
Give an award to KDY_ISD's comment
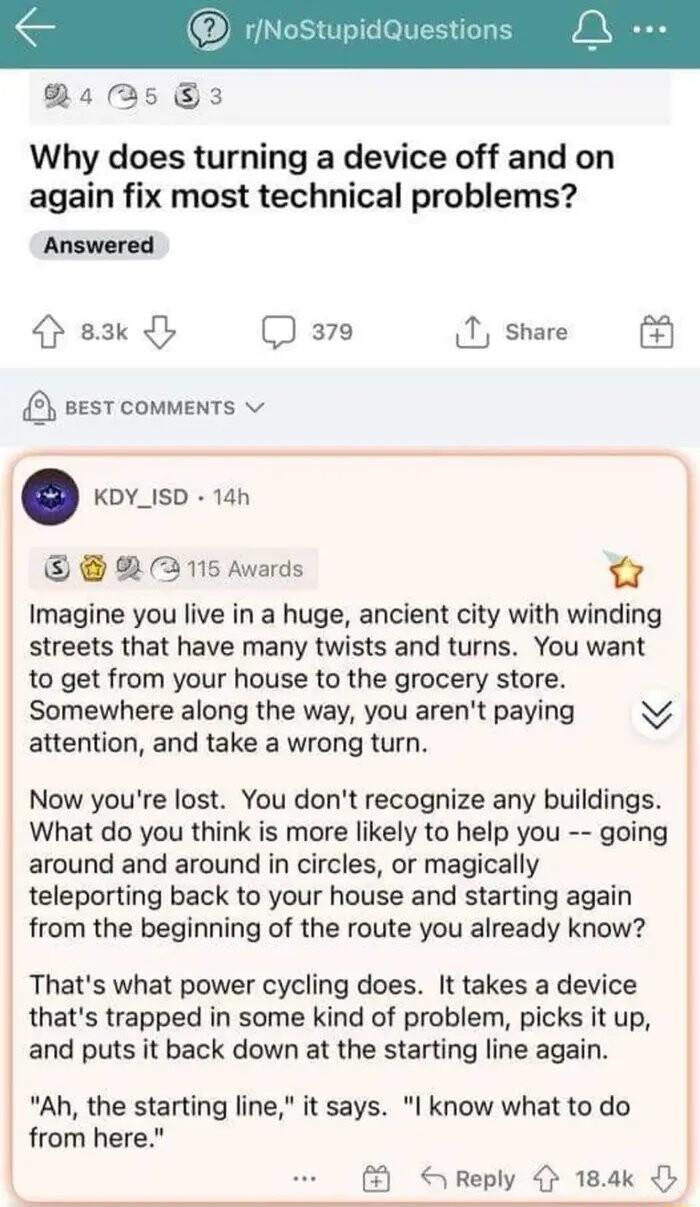[376, 1180]
